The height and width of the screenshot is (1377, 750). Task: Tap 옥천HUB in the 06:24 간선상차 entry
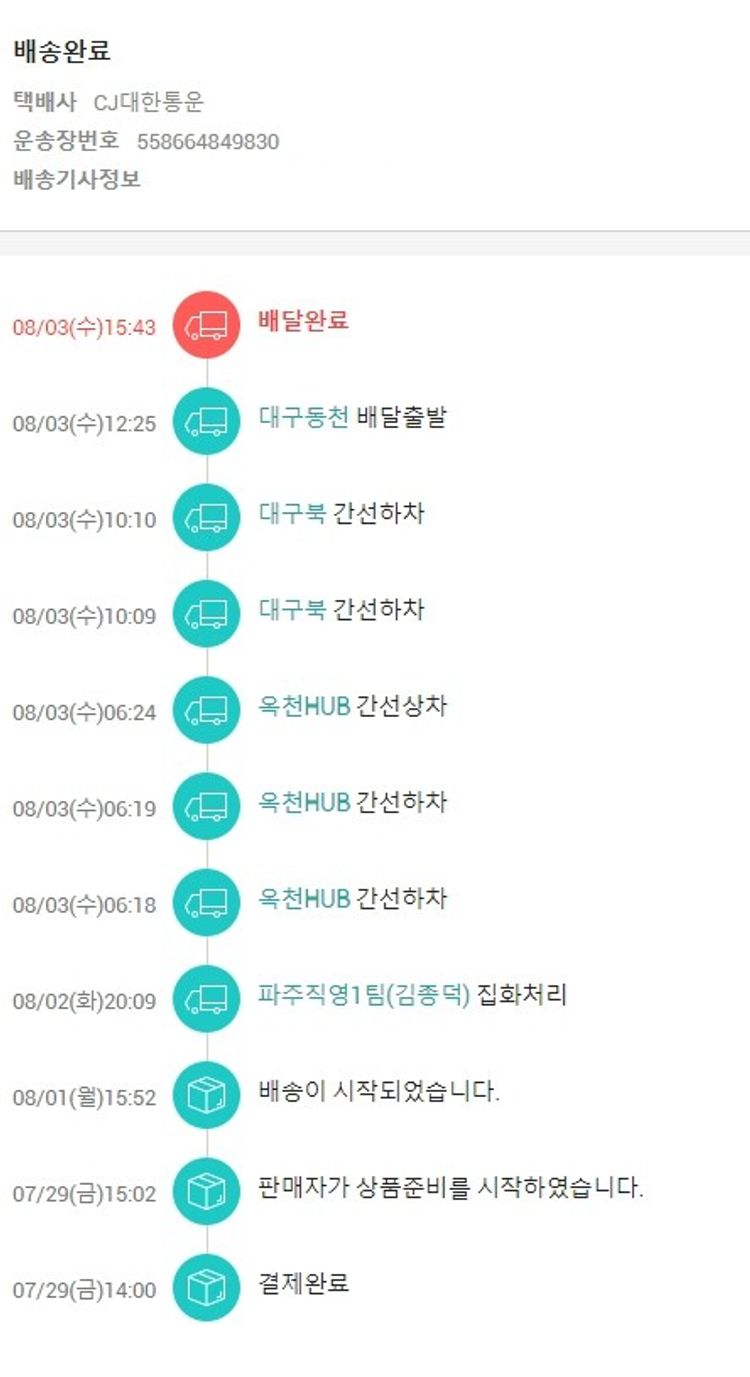pyautogui.click(x=303, y=707)
